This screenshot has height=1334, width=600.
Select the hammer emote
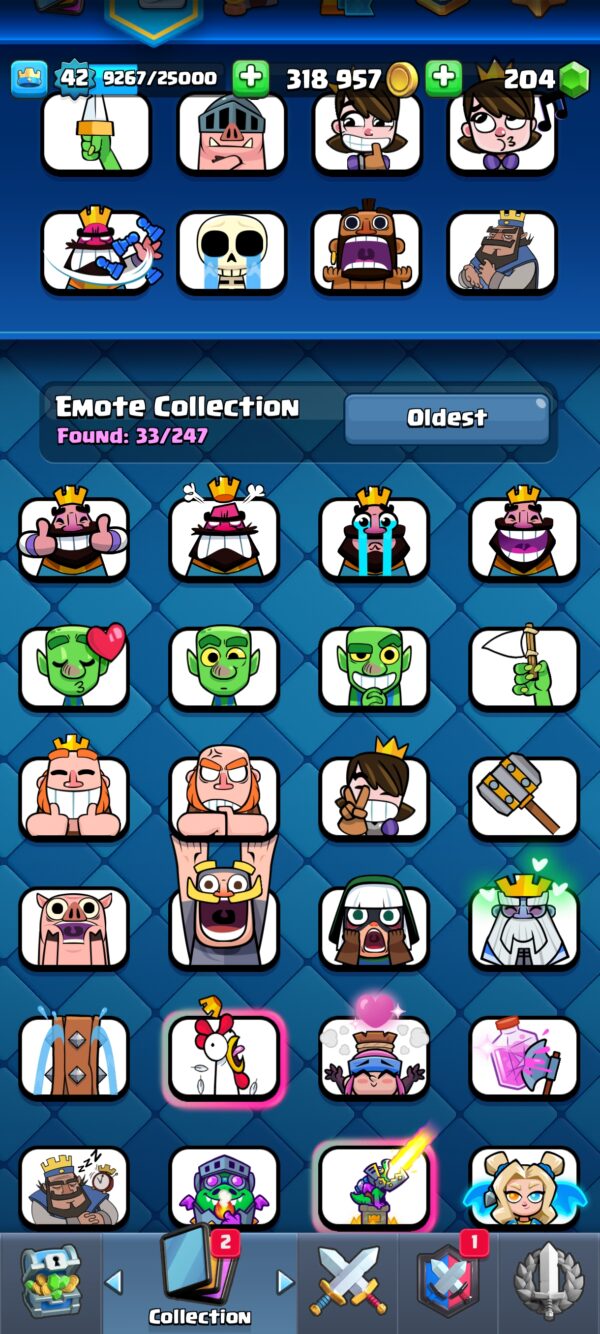pyautogui.click(x=524, y=797)
